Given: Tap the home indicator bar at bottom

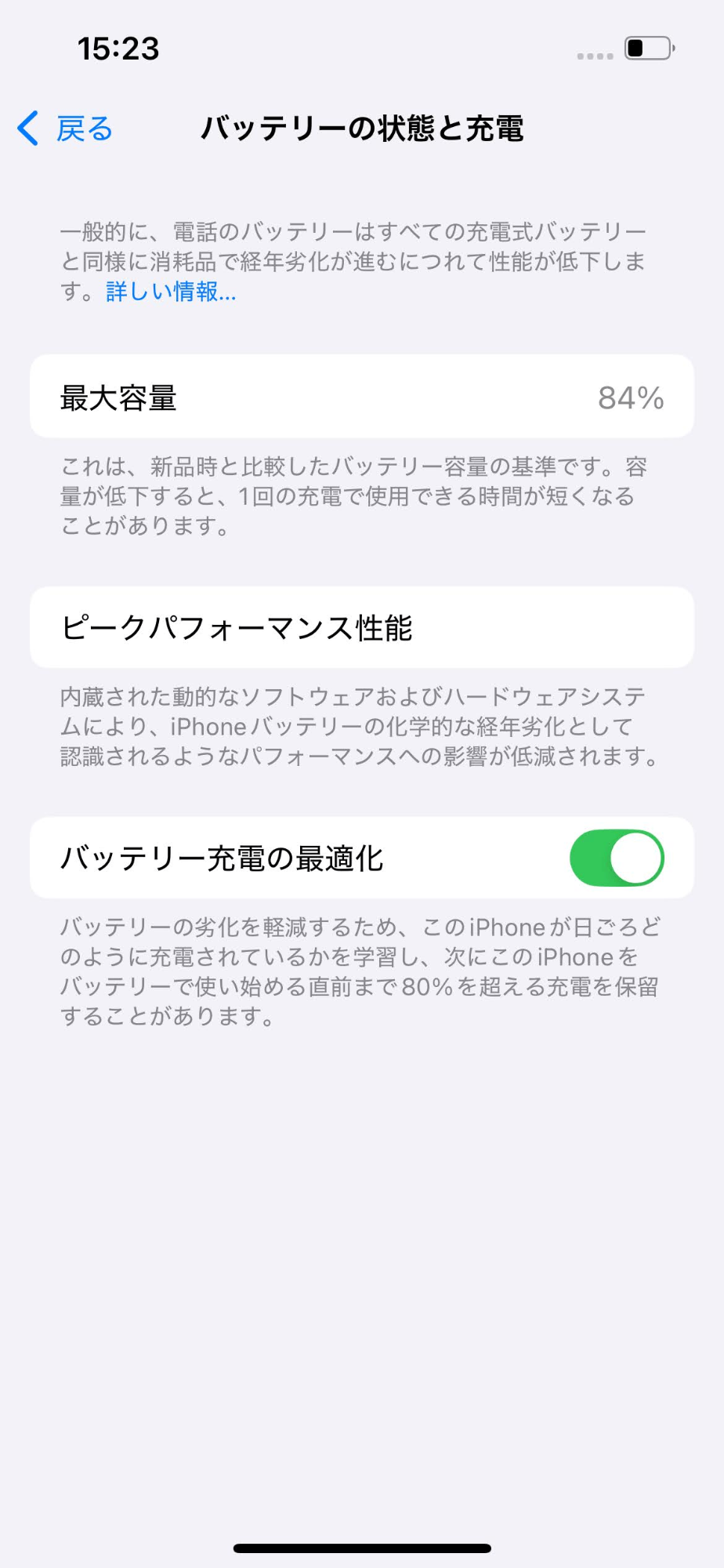Looking at the screenshot, I should 362,1547.
